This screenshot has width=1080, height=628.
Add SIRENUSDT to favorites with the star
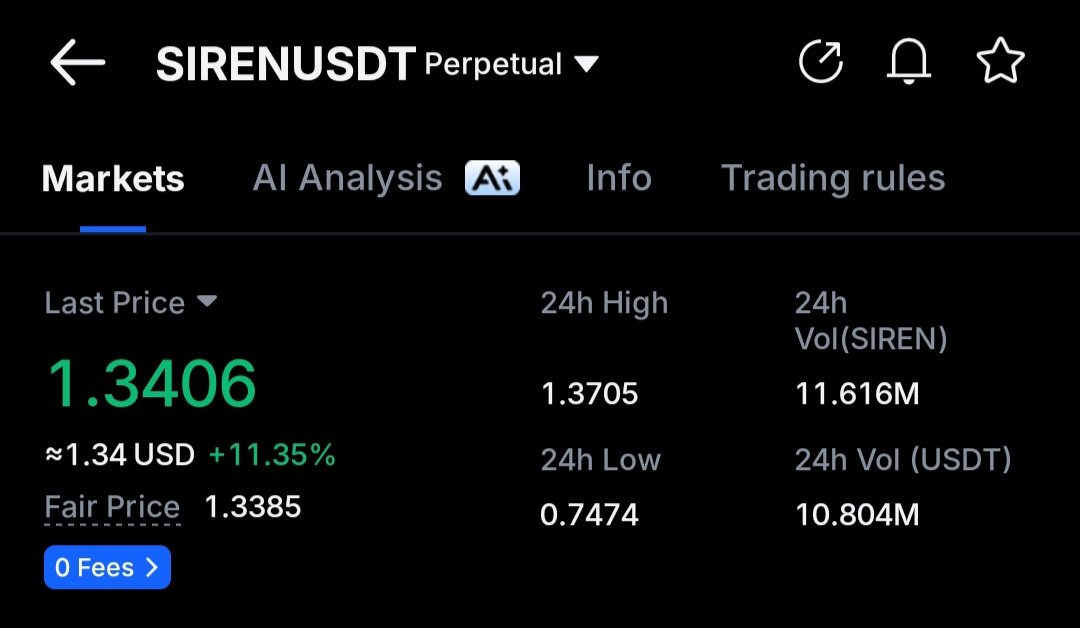(1000, 64)
